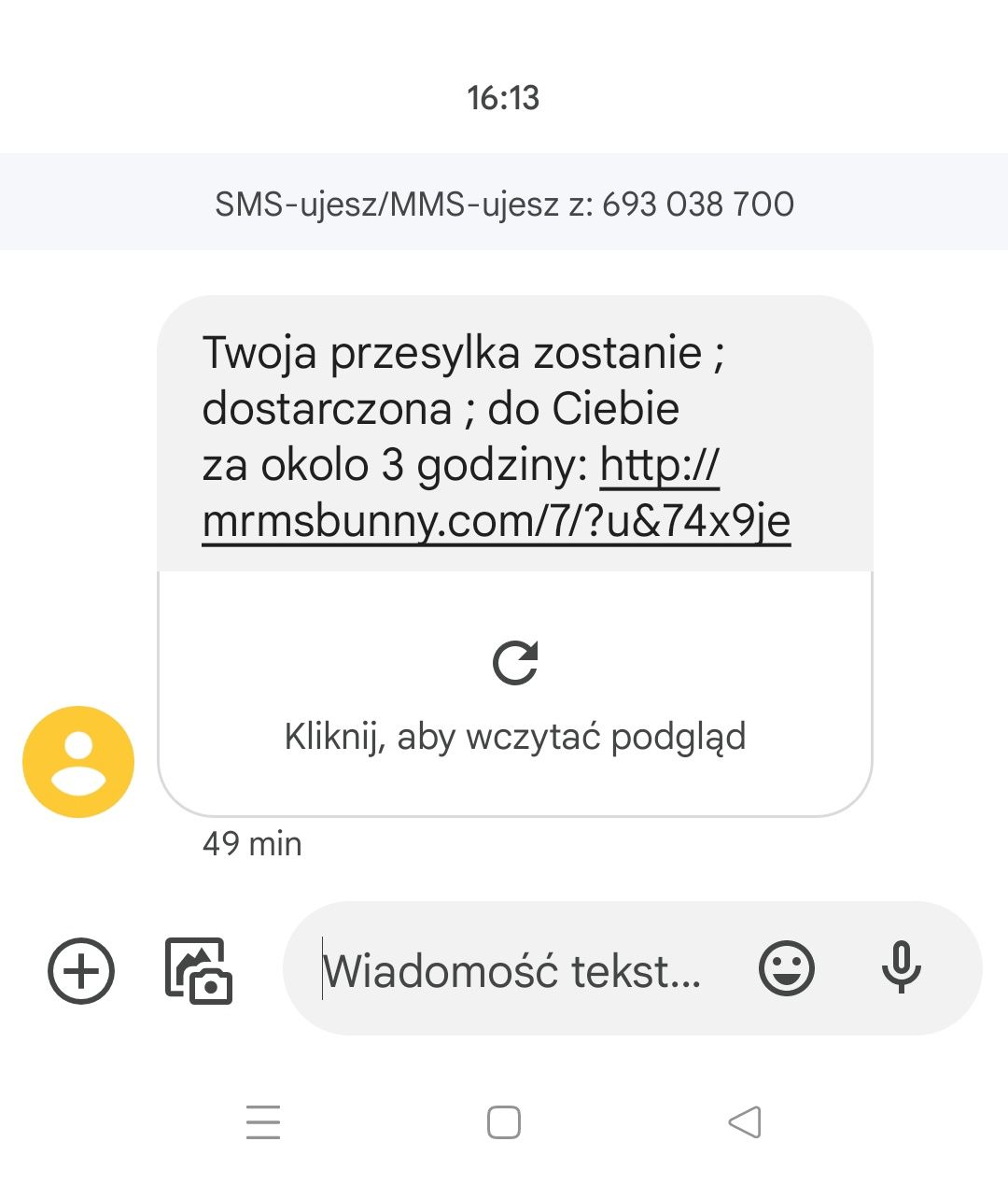Return home with home square icon
The width and height of the screenshot is (1008, 1184).
click(503, 1122)
